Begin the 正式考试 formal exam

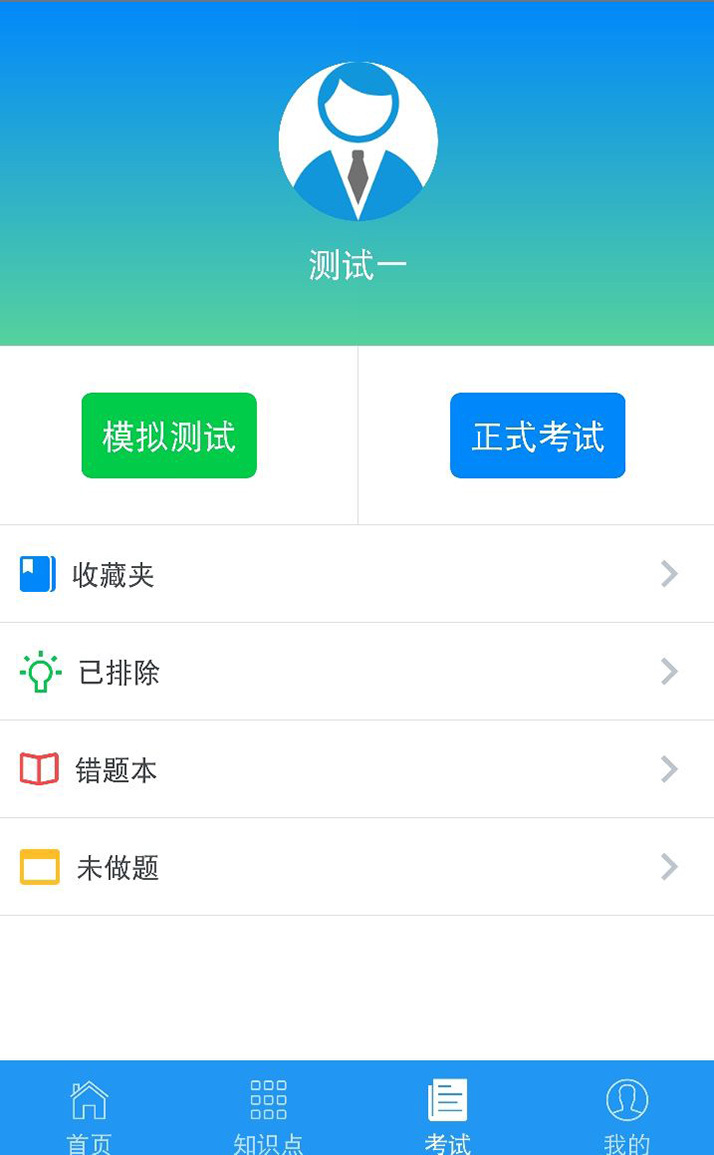pyautogui.click(x=537, y=436)
